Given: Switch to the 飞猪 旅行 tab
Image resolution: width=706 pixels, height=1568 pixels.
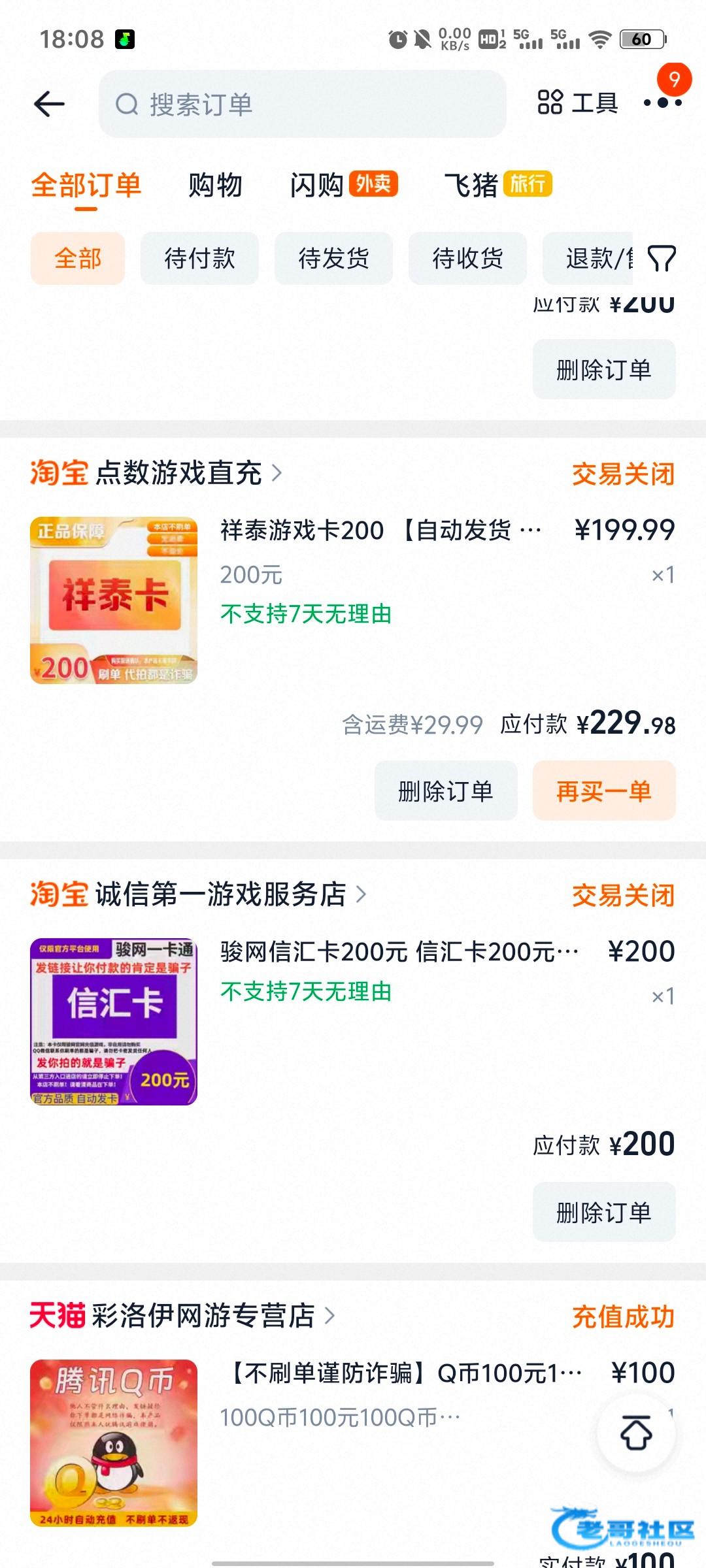Looking at the screenshot, I should click(x=498, y=185).
